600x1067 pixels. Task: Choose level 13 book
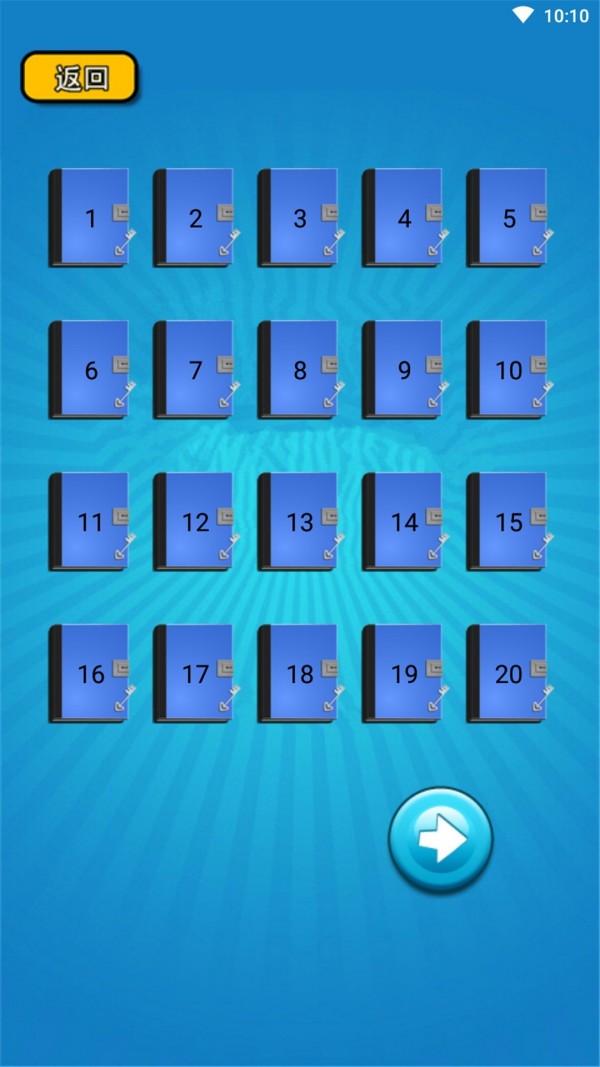[300, 522]
